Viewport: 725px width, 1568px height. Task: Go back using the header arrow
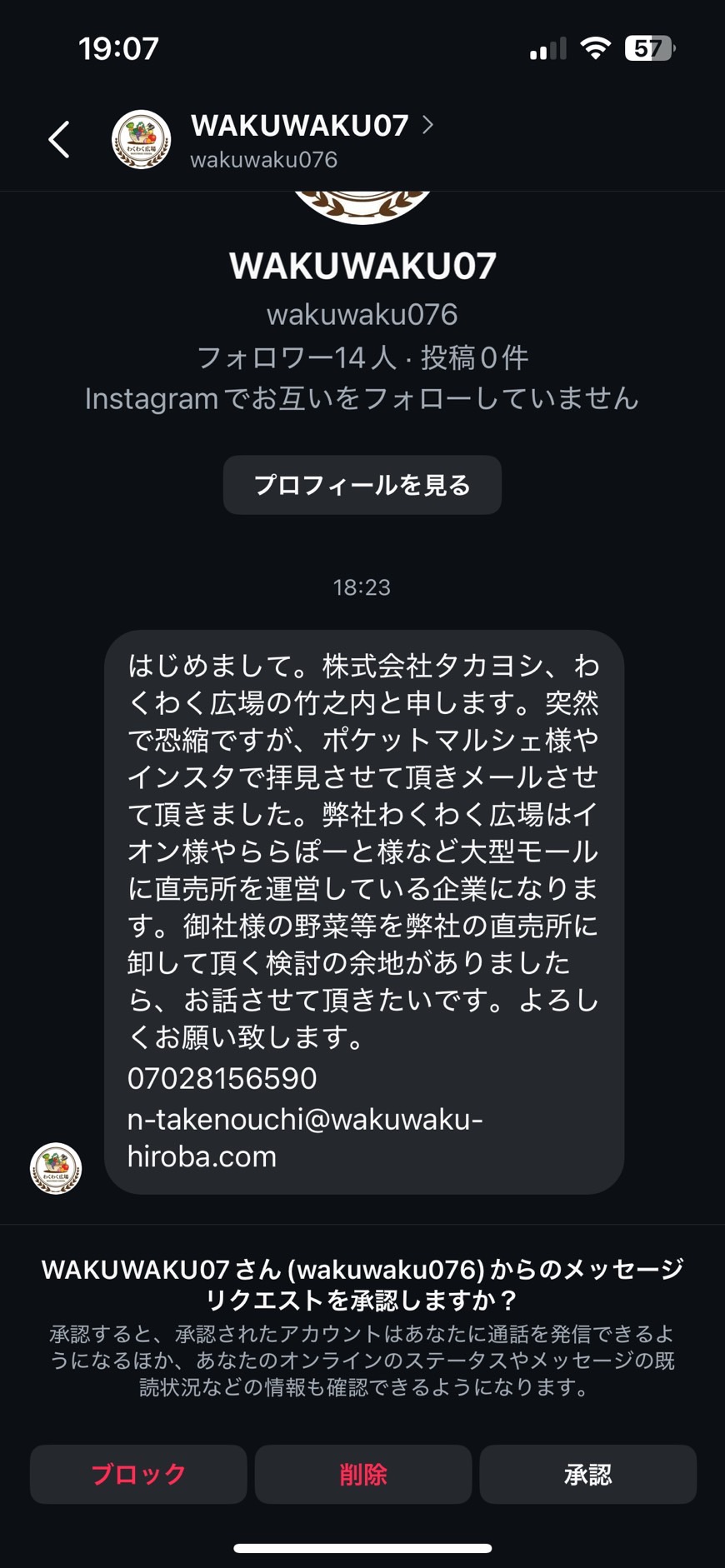pos(59,139)
